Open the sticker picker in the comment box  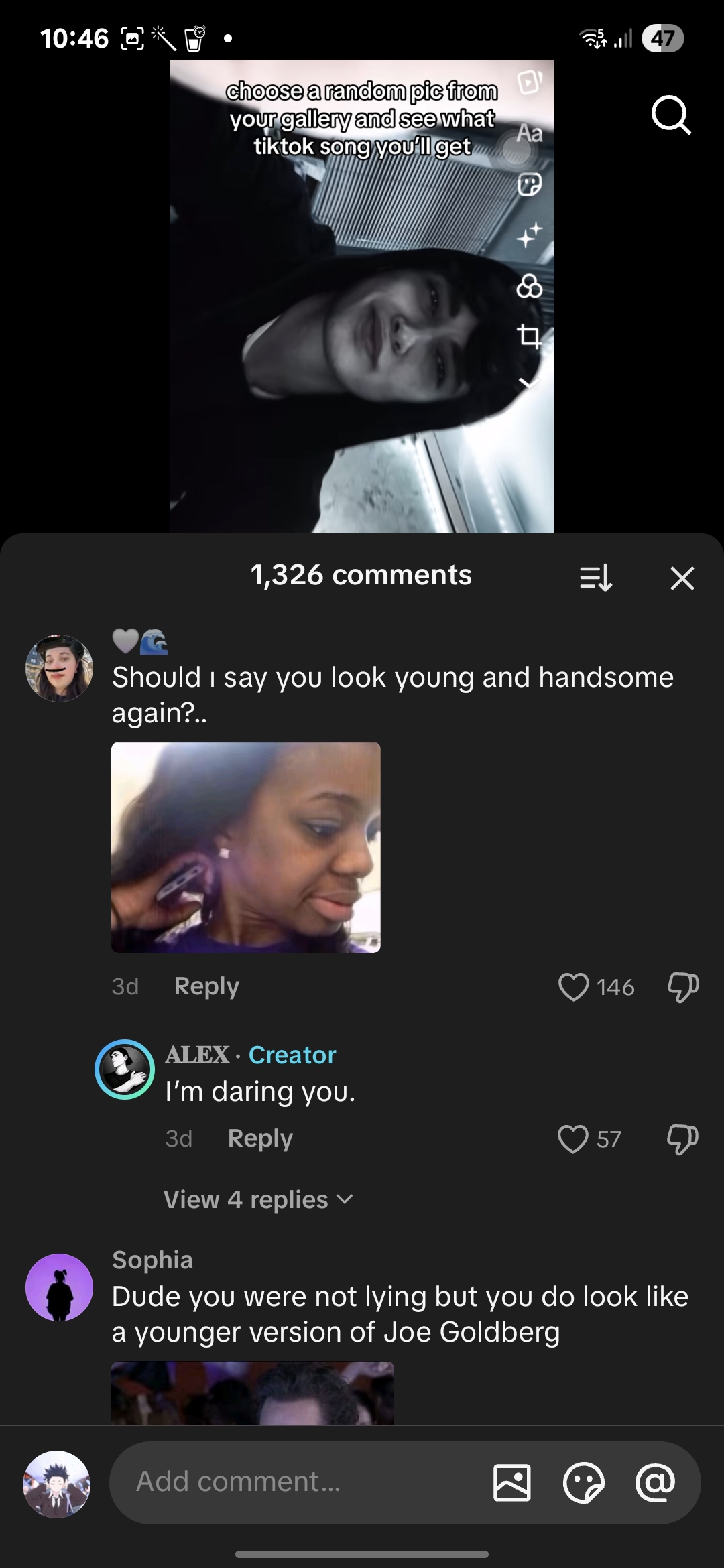point(583,1482)
